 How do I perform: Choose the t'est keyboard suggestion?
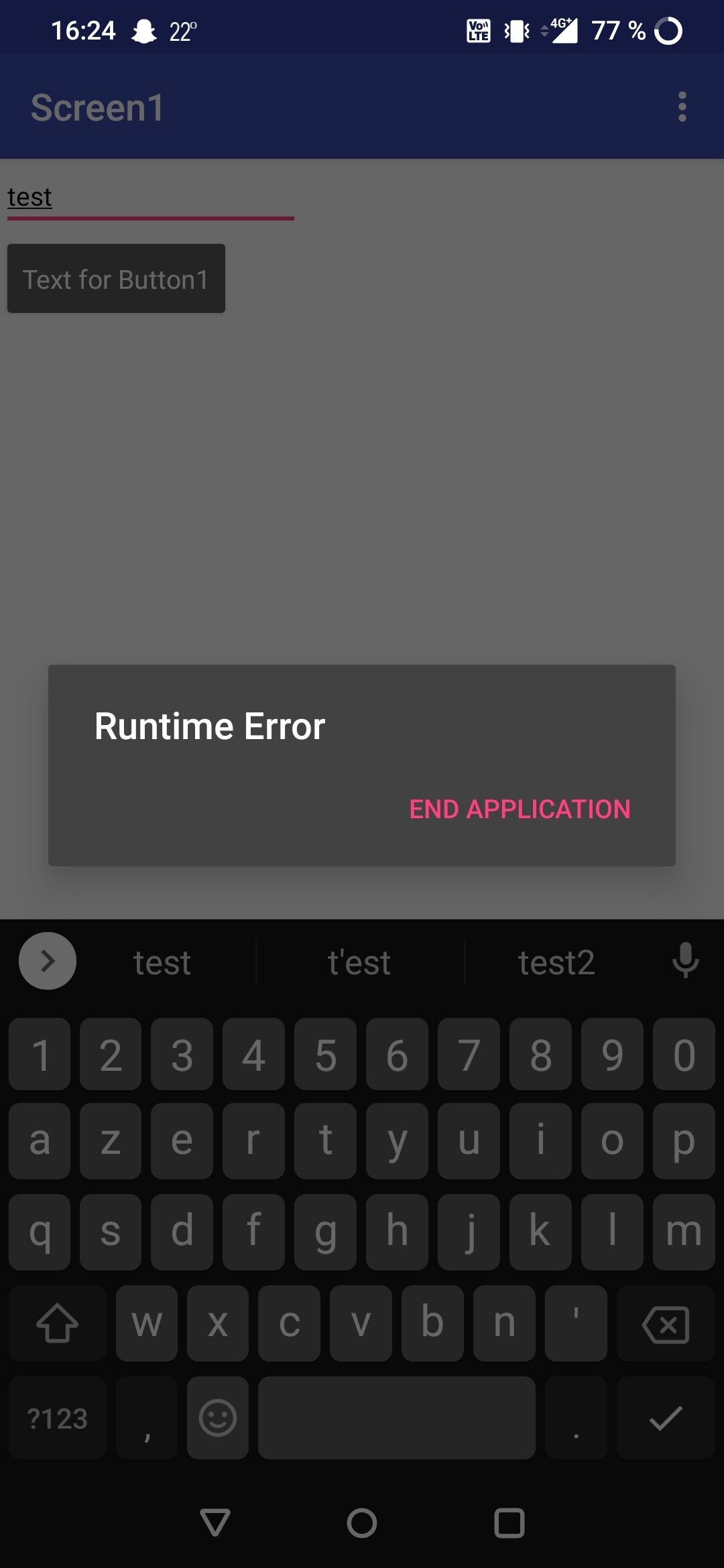pyautogui.click(x=359, y=963)
